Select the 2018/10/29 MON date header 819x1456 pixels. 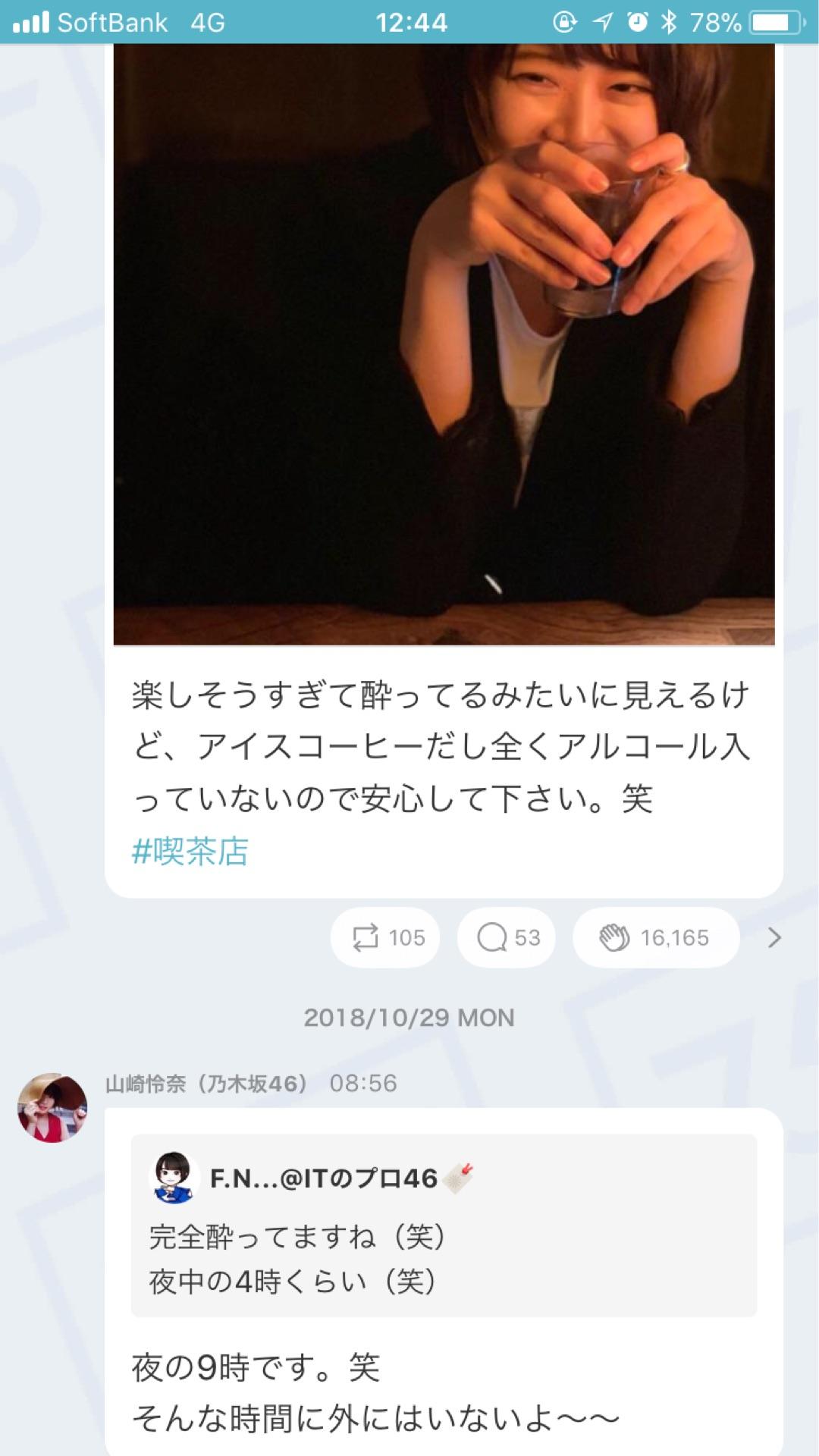coord(409,1018)
